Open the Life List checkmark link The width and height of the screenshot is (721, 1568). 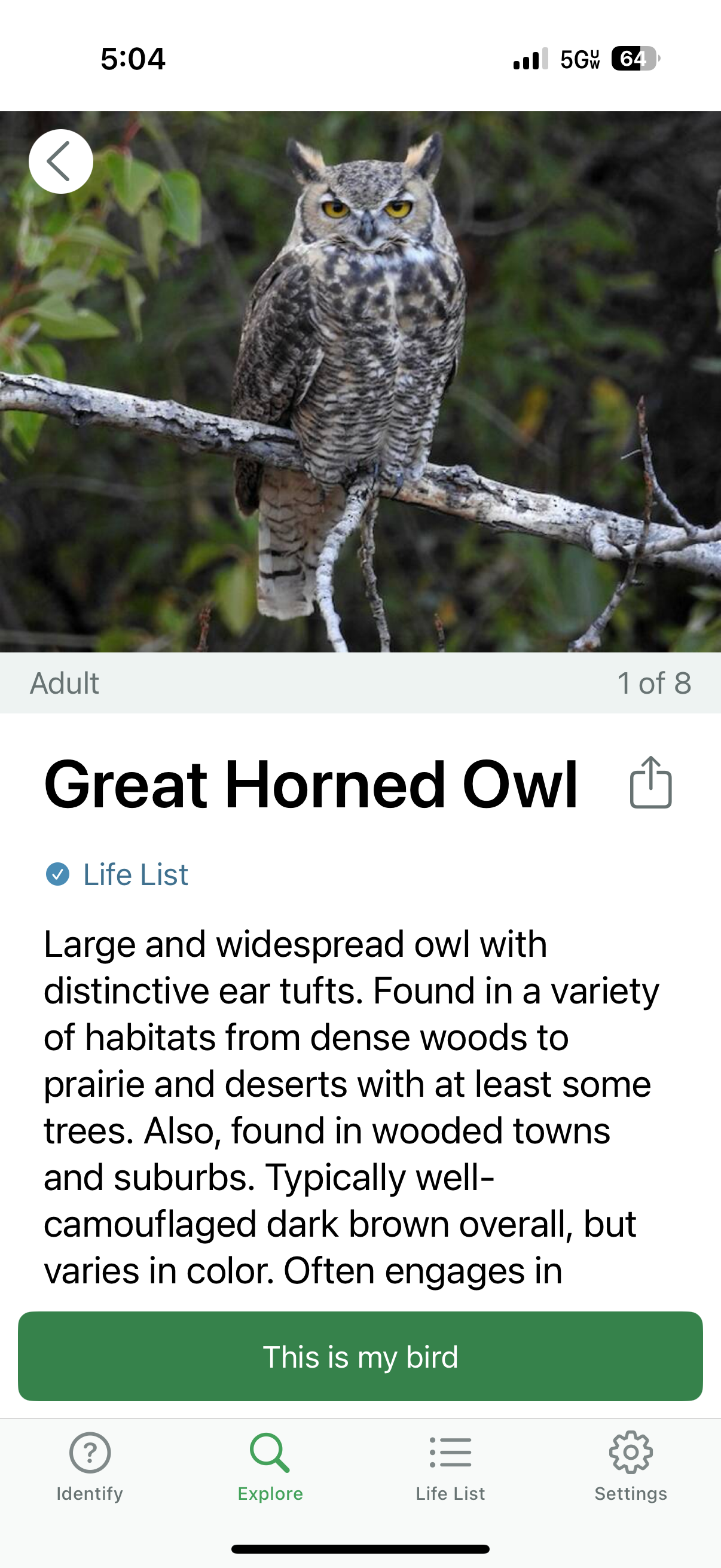[117, 875]
